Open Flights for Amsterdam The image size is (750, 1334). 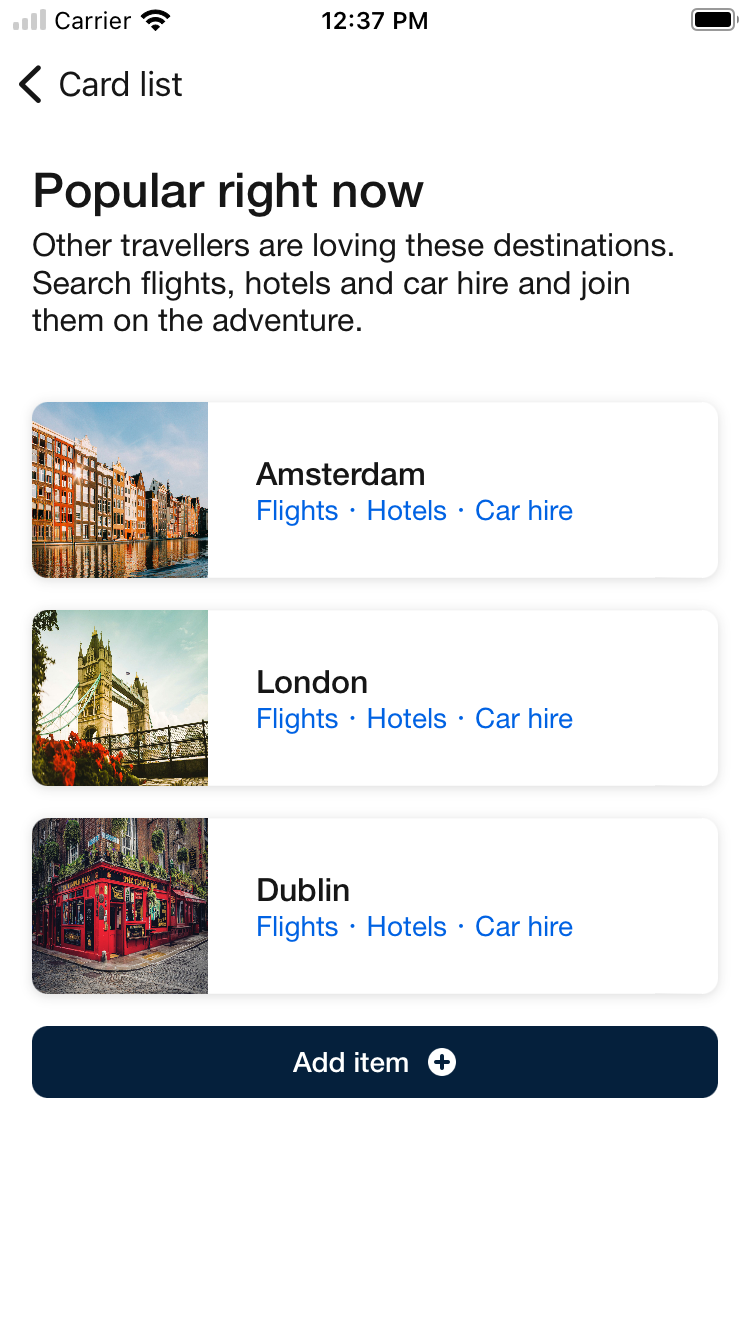[x=297, y=511]
